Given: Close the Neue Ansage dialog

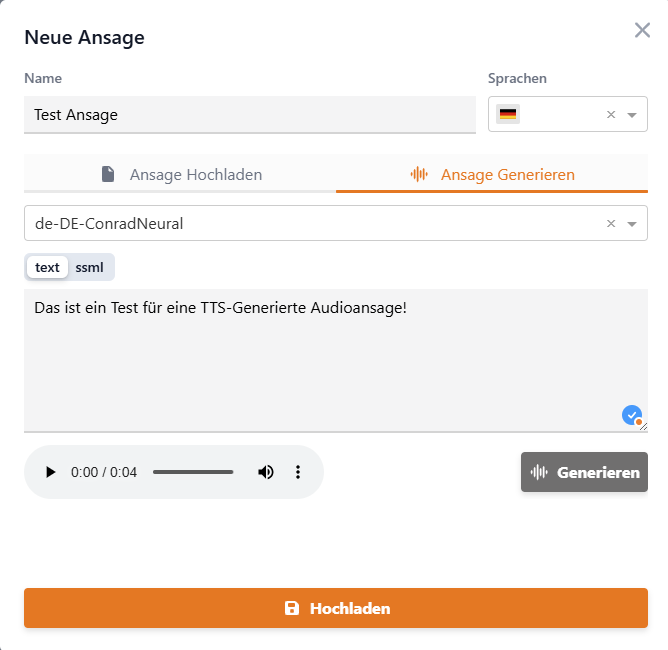Looking at the screenshot, I should [x=642, y=30].
